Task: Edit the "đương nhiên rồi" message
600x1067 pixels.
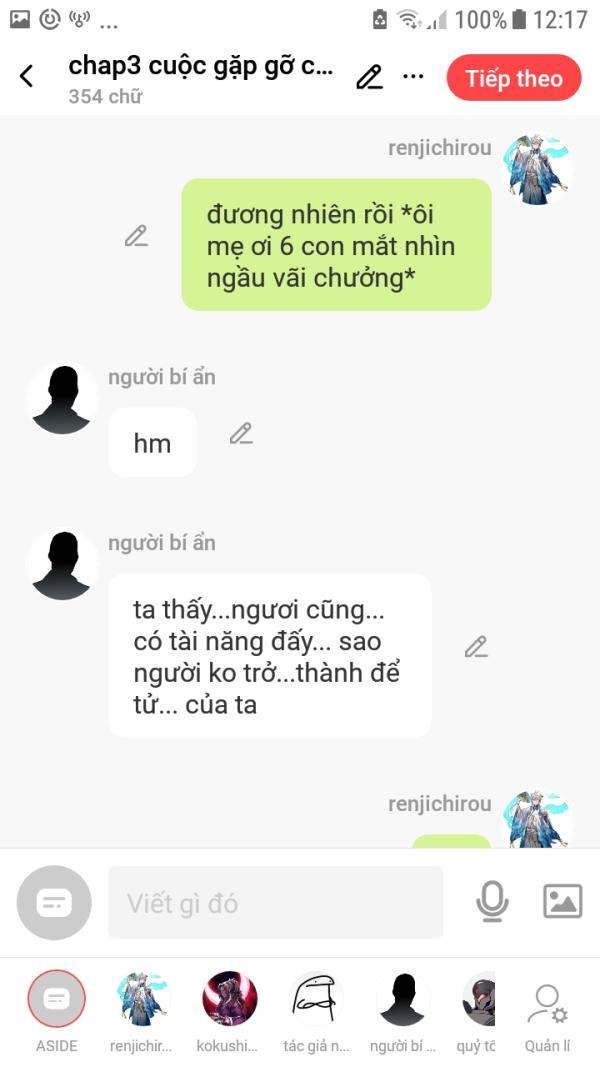Action: pos(137,235)
